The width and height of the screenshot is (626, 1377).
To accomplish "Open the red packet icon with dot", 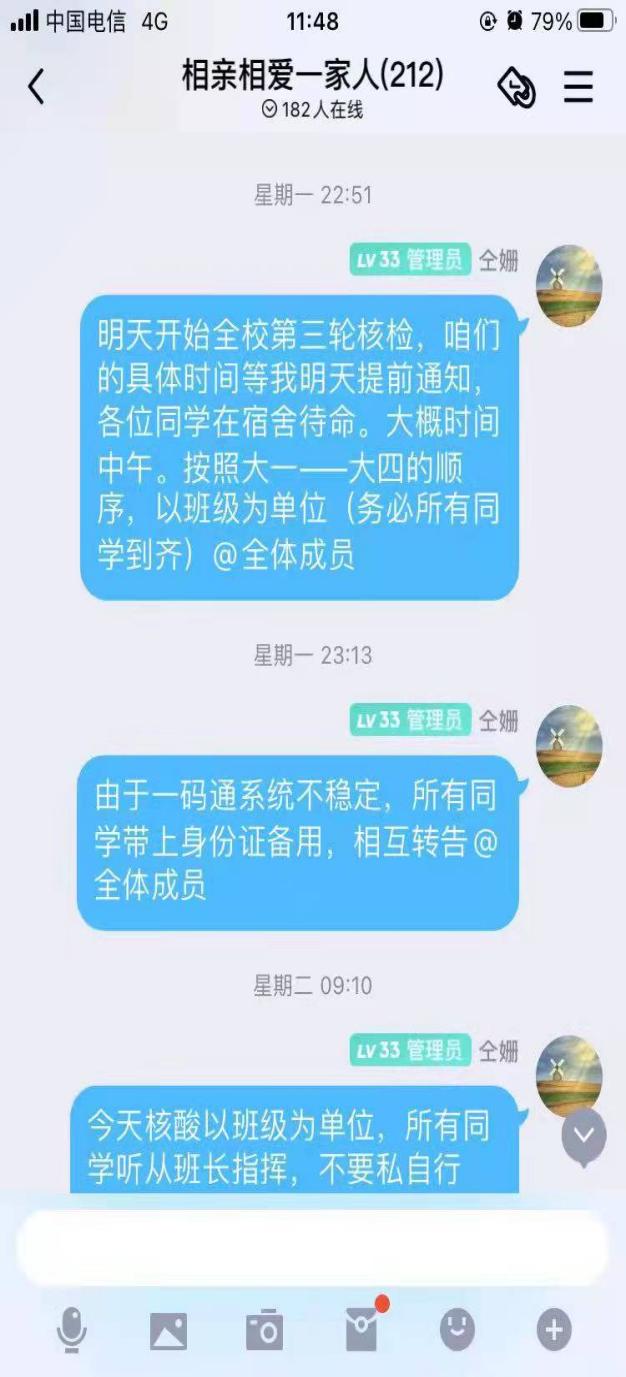I will coord(362,1330).
